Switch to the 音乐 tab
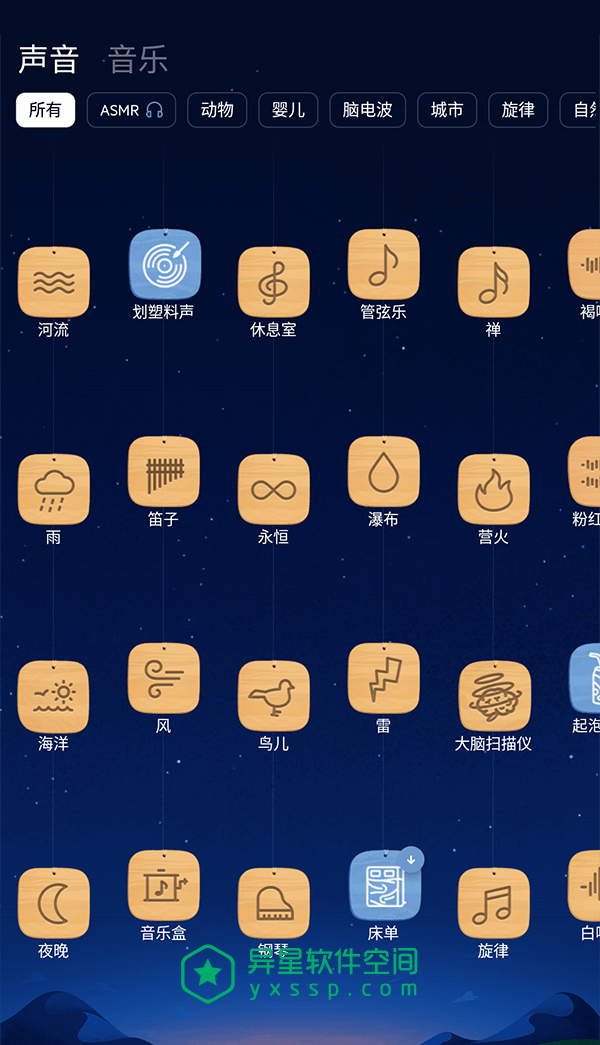The height and width of the screenshot is (1045, 600). 138,59
